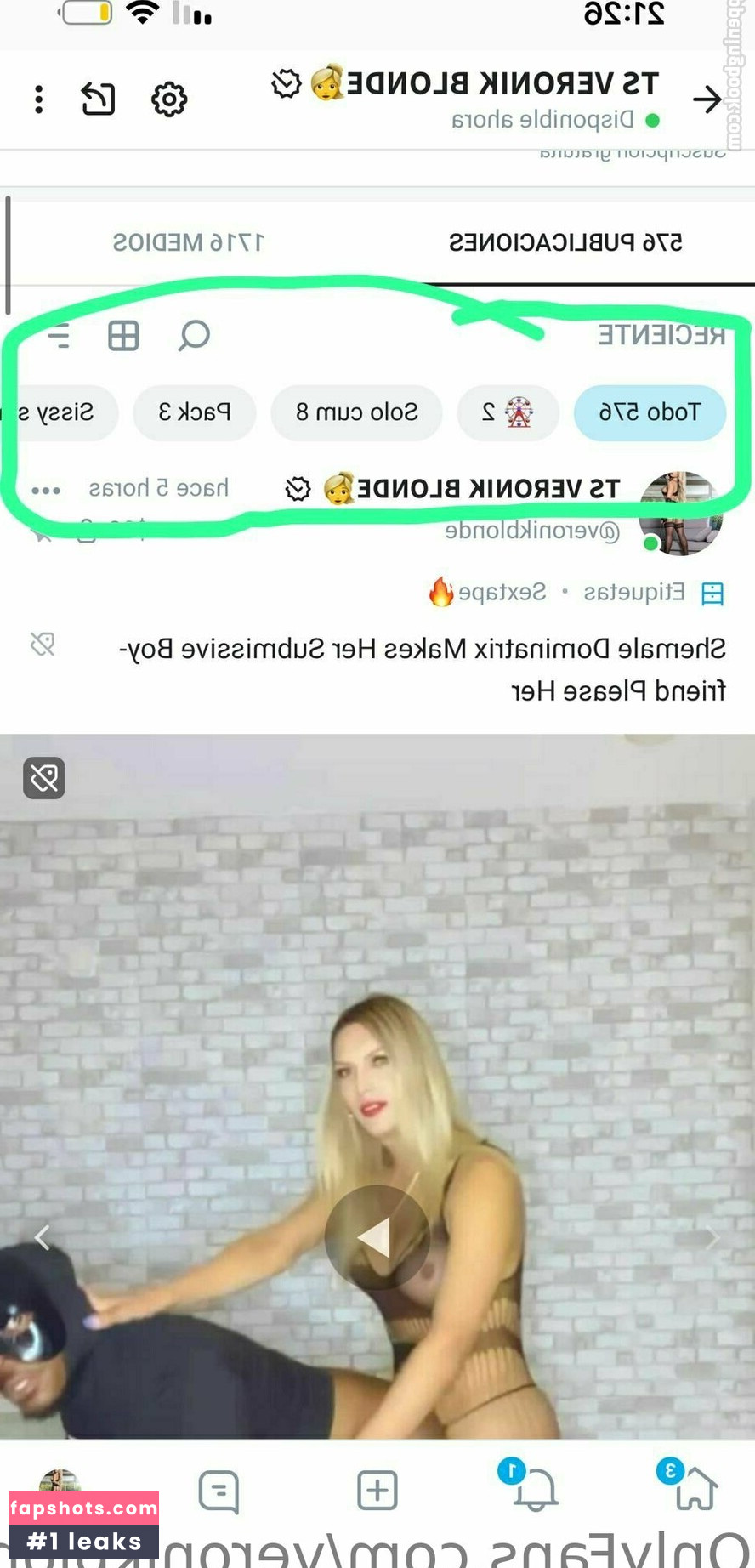The image size is (755, 1568).
Task: Share this profile via header icon
Action: click(99, 99)
